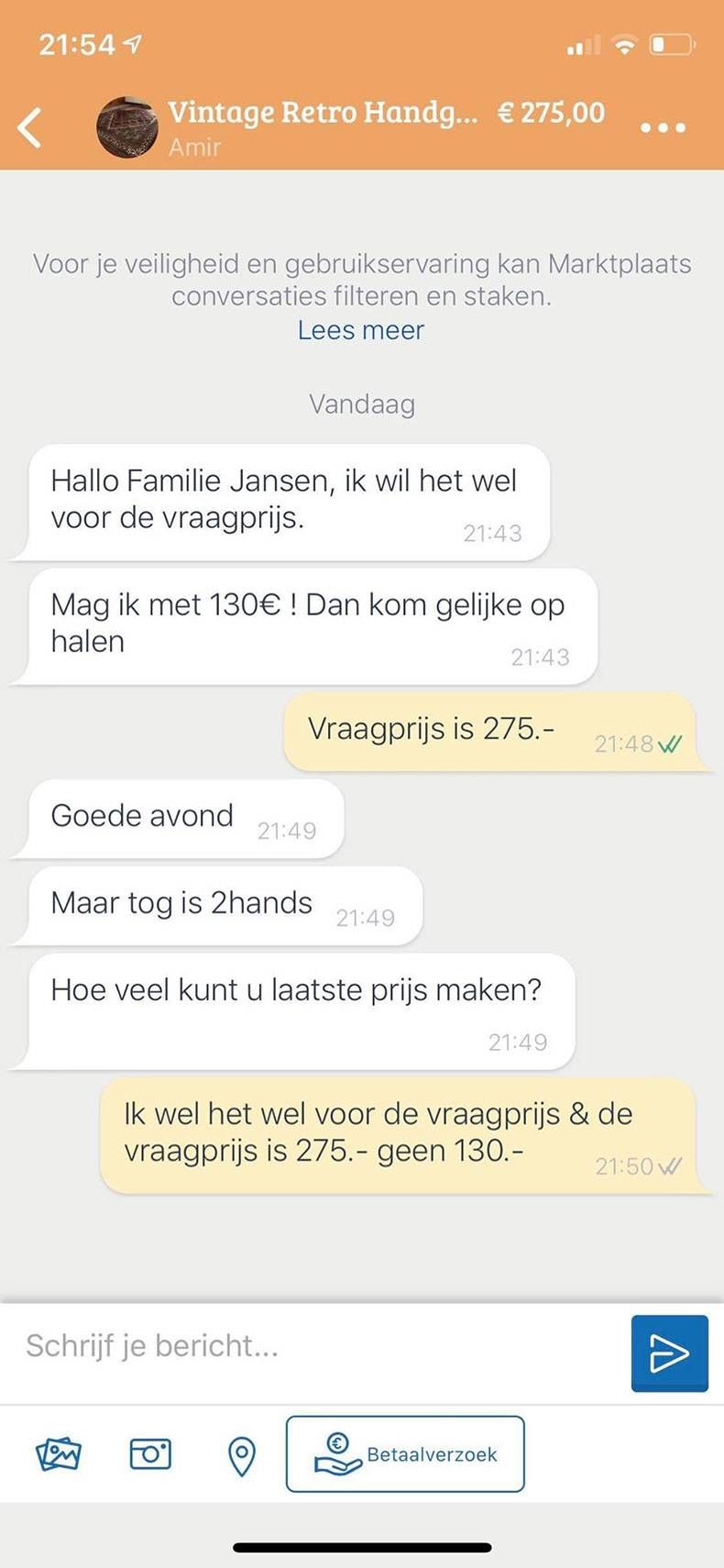Viewport: 724px width, 1568px height.
Task: Tap the location sharing pin icon
Action: click(240, 1453)
